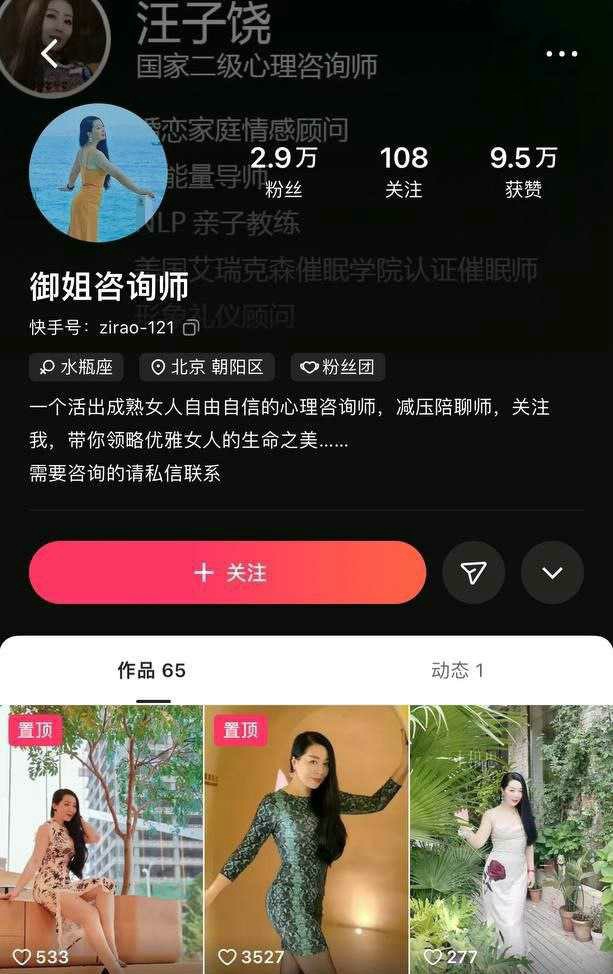Open the pinned video with 533 likes
This screenshot has height=974, width=613.
click(101, 840)
